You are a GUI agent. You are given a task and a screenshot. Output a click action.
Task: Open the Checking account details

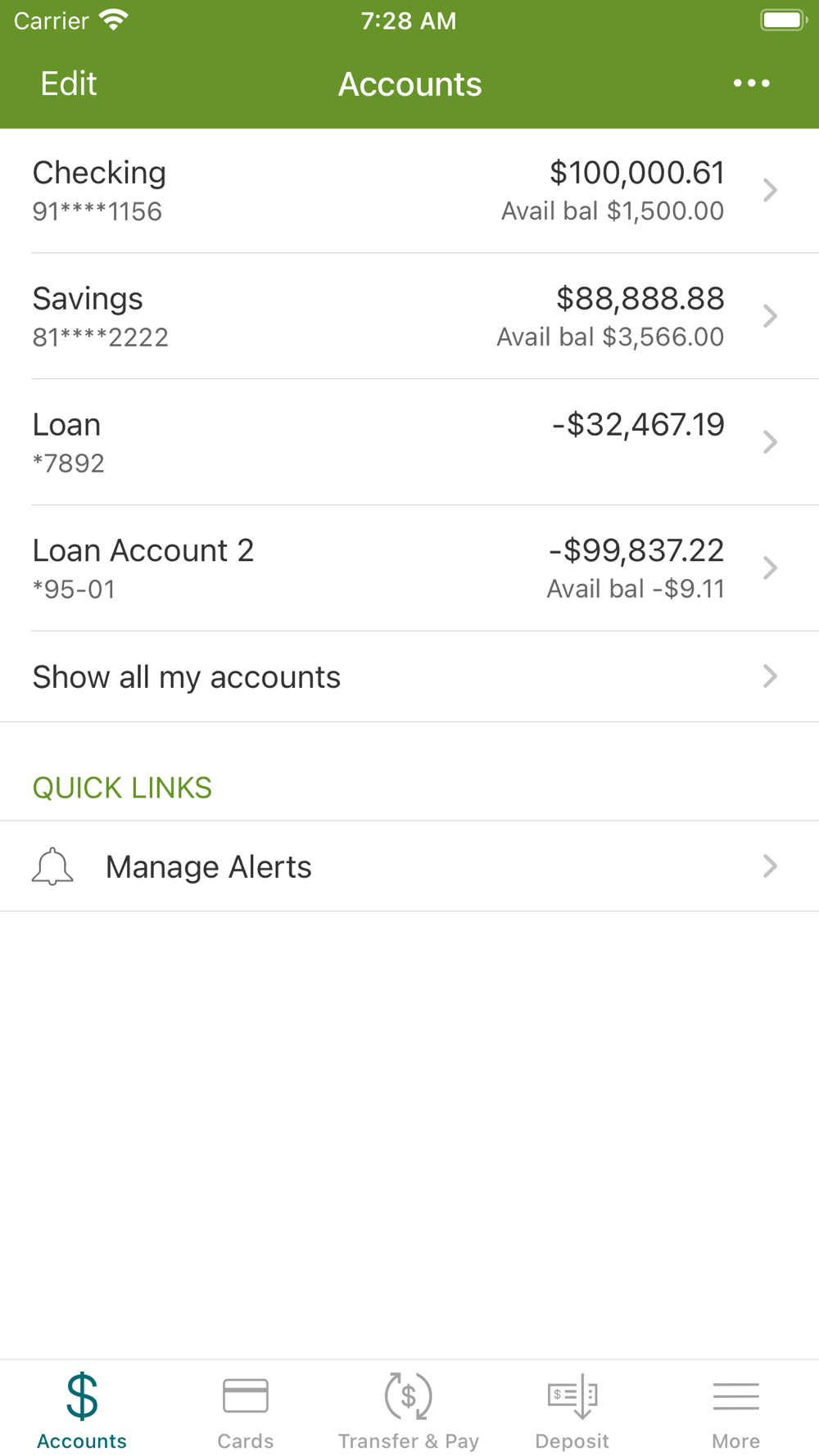[409, 191]
